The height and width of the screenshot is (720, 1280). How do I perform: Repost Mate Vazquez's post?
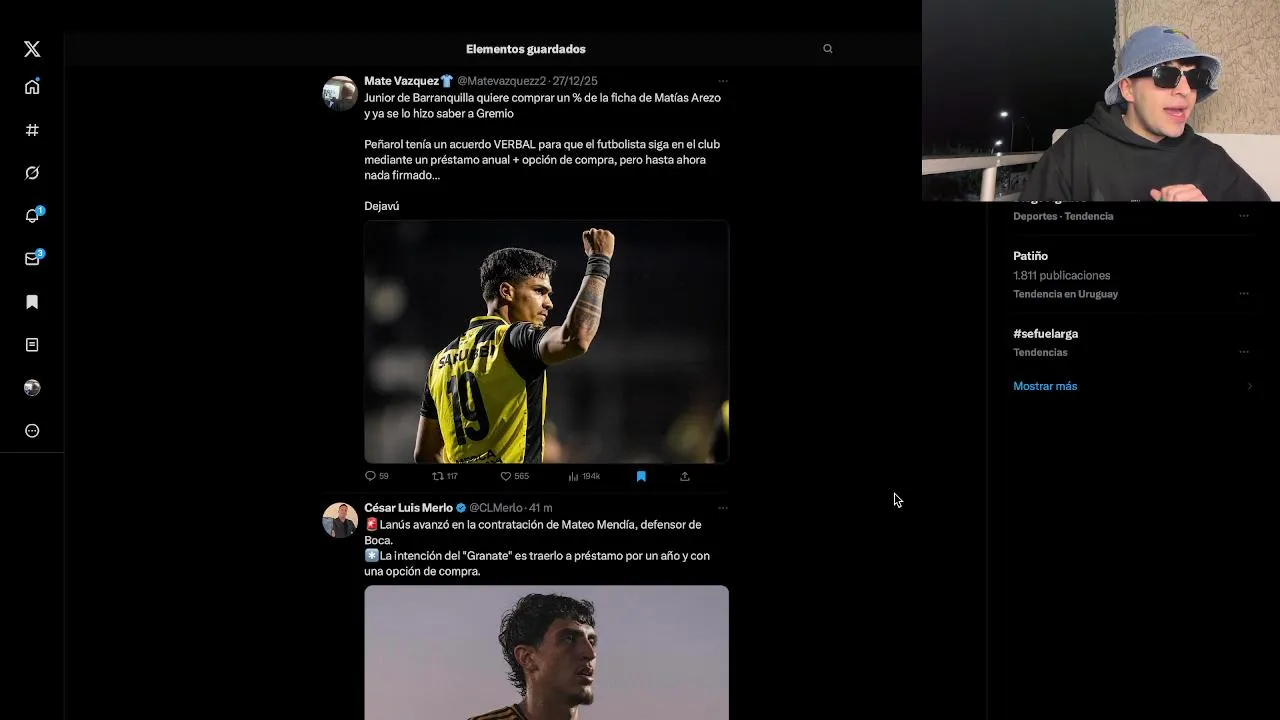tap(438, 476)
